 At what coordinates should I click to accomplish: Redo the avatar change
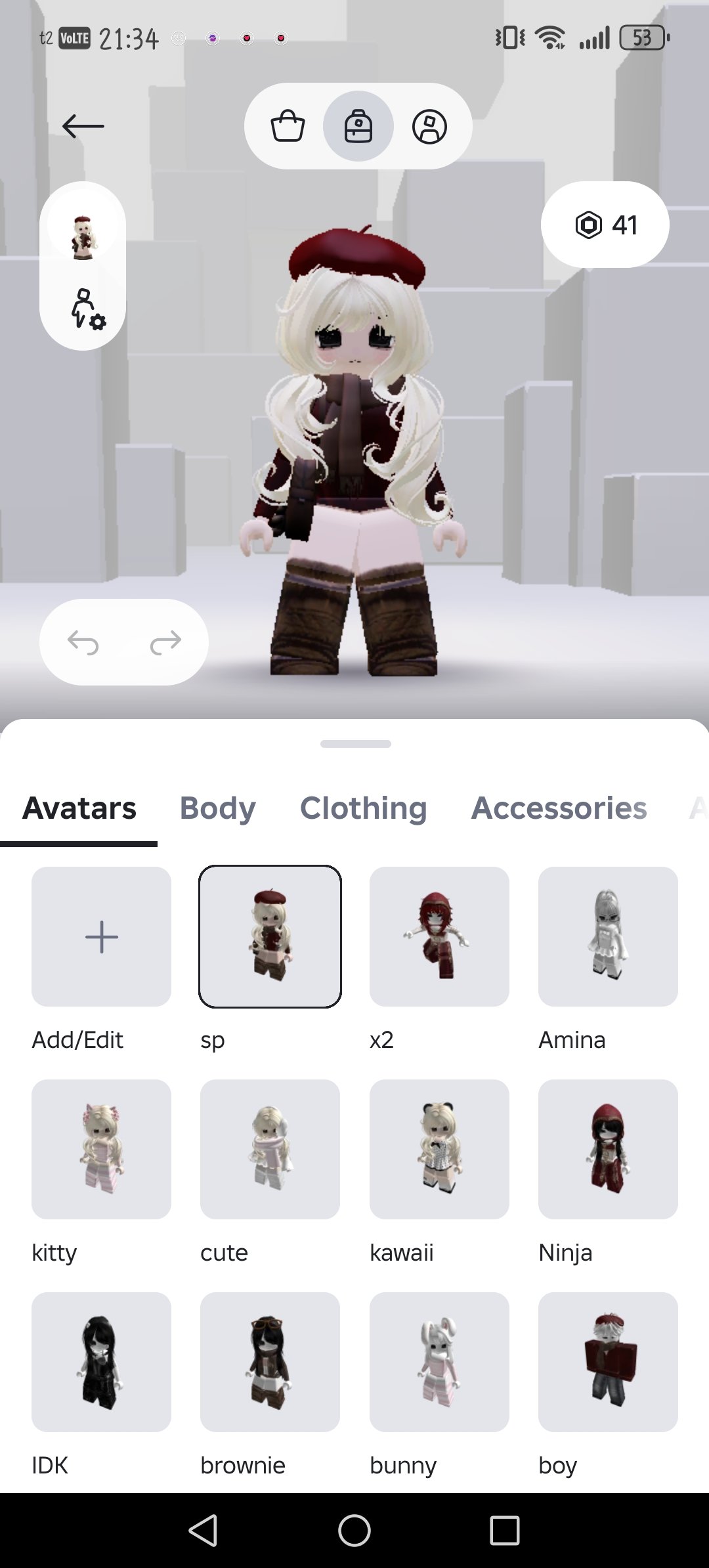[165, 642]
